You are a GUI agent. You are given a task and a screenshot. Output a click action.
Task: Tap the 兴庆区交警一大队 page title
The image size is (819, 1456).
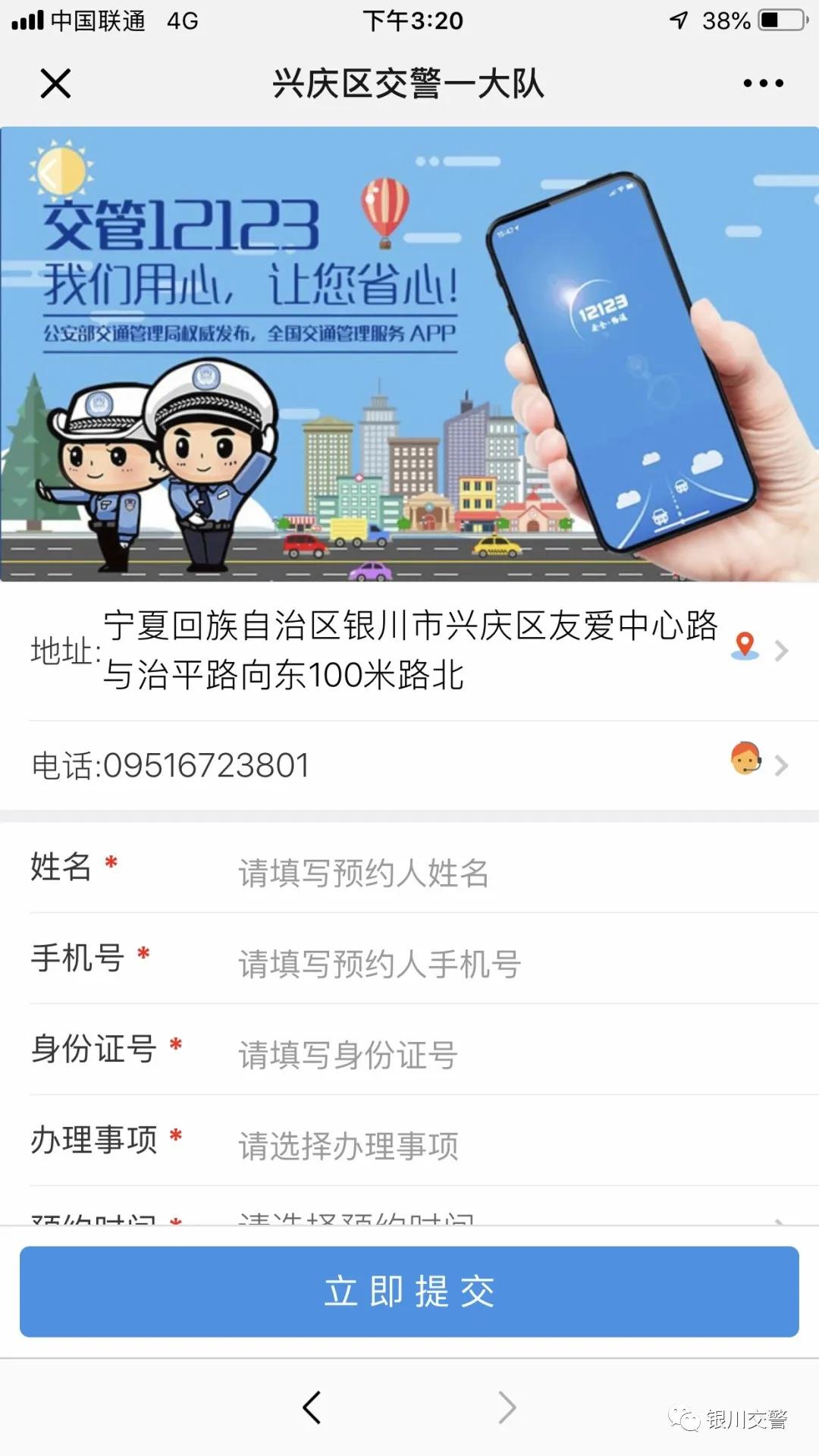[409, 84]
